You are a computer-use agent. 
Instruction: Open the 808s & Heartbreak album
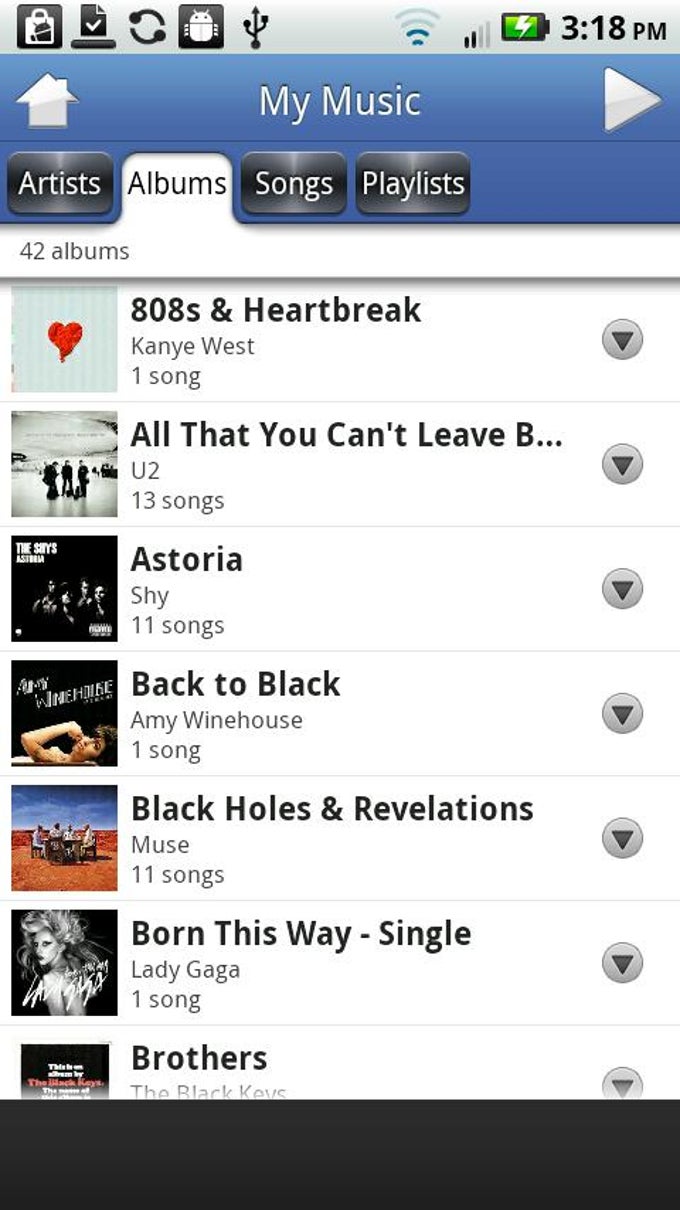[x=300, y=341]
